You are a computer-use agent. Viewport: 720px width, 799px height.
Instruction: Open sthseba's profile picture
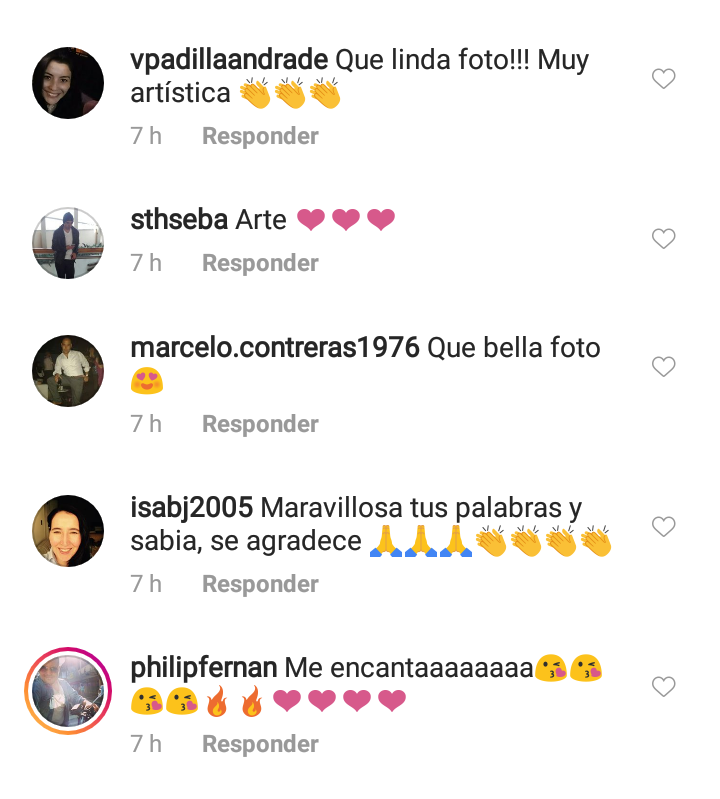click(x=68, y=243)
